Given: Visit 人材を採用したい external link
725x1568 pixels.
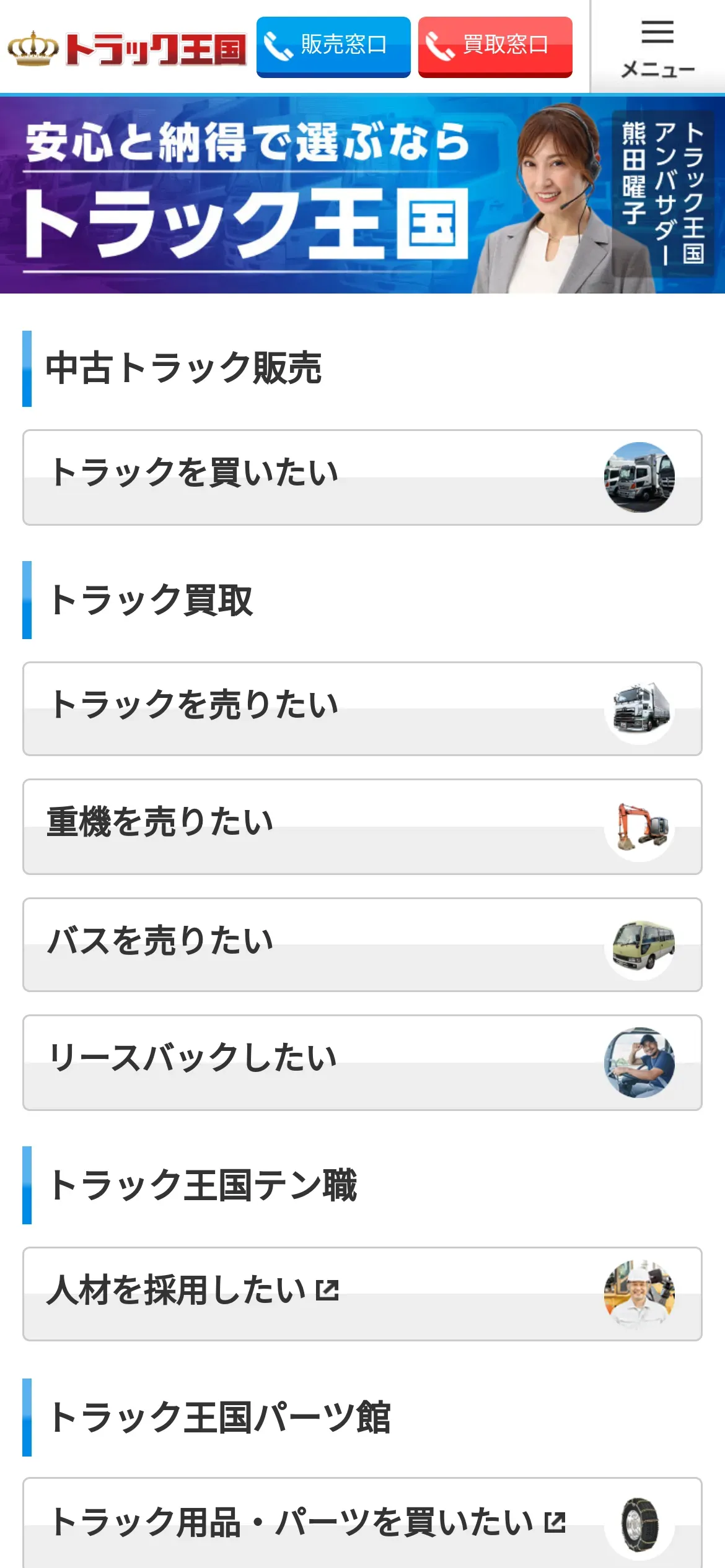Looking at the screenshot, I should 362,1294.
